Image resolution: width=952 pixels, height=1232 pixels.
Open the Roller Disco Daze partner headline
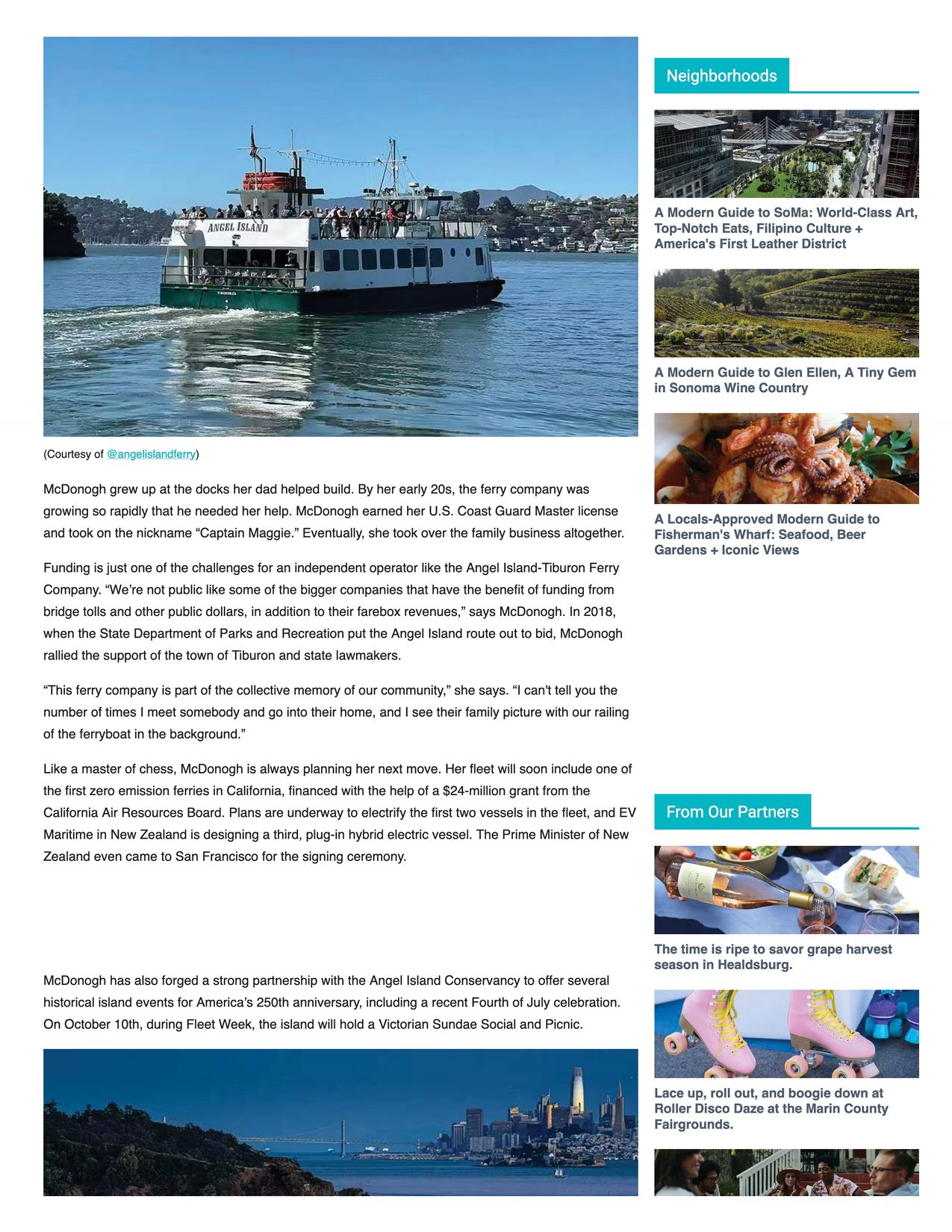(x=771, y=1109)
